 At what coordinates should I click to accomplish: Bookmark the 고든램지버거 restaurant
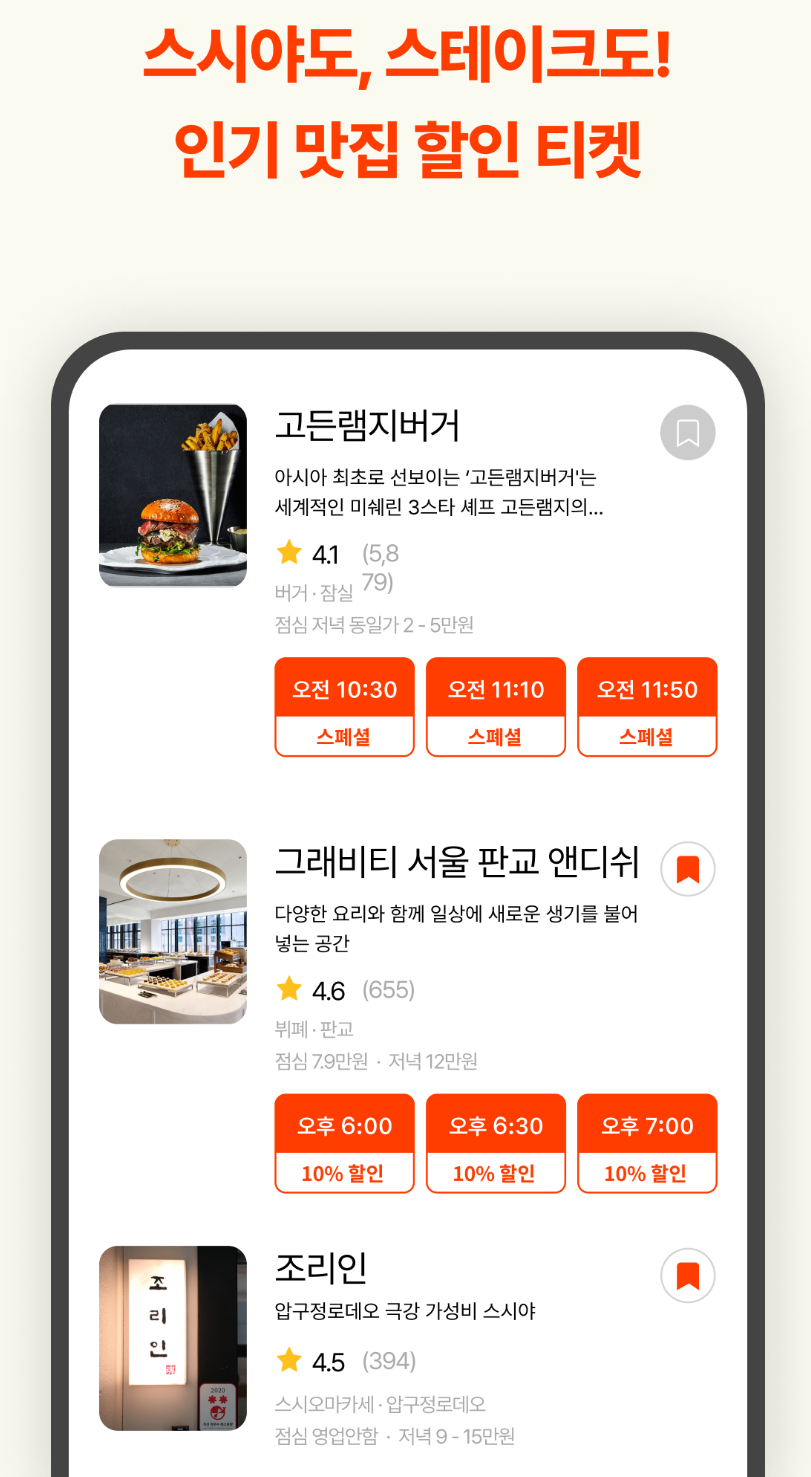pos(687,432)
